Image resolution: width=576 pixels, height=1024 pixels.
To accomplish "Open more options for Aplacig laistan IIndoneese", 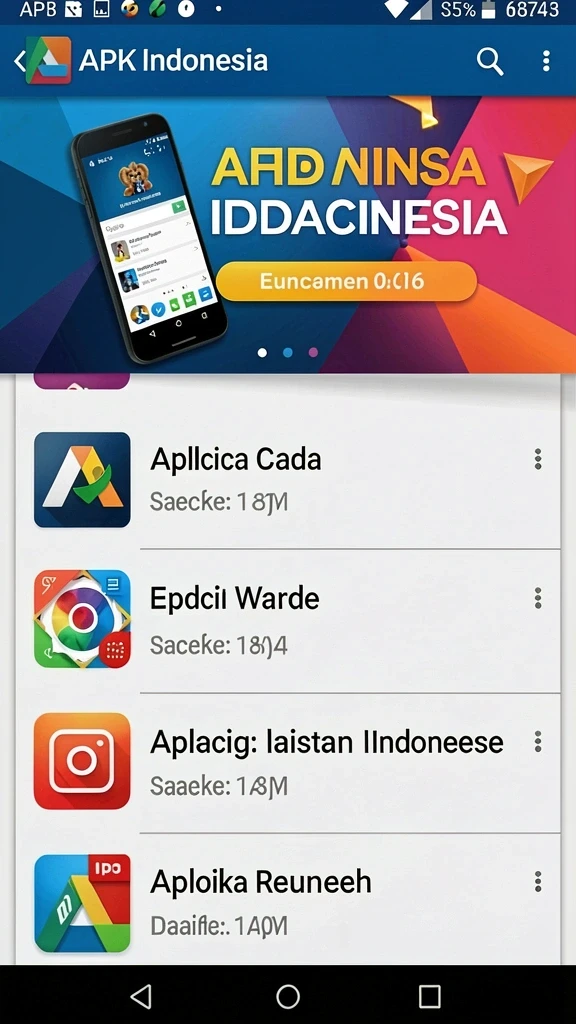I will click(x=538, y=741).
